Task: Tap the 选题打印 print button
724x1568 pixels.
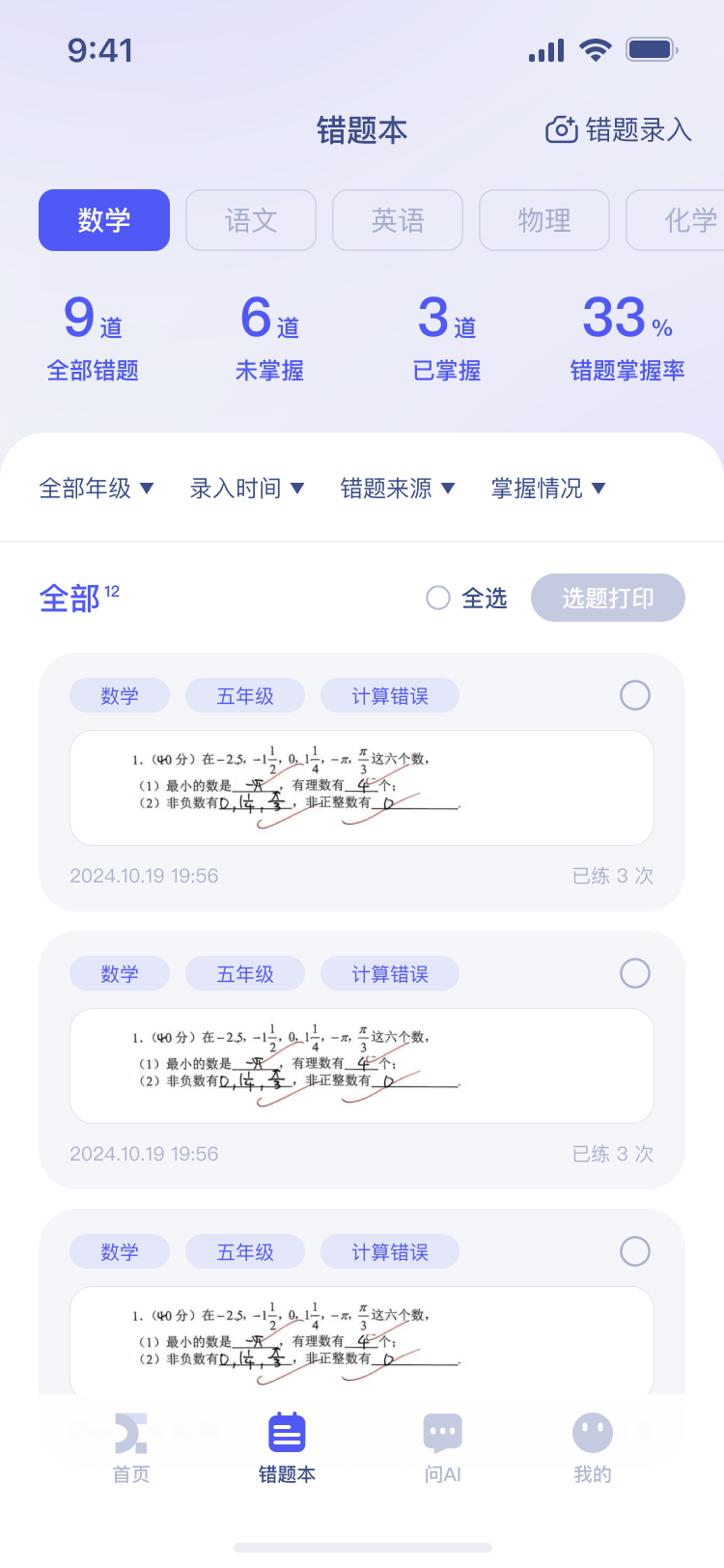Action: (x=607, y=598)
